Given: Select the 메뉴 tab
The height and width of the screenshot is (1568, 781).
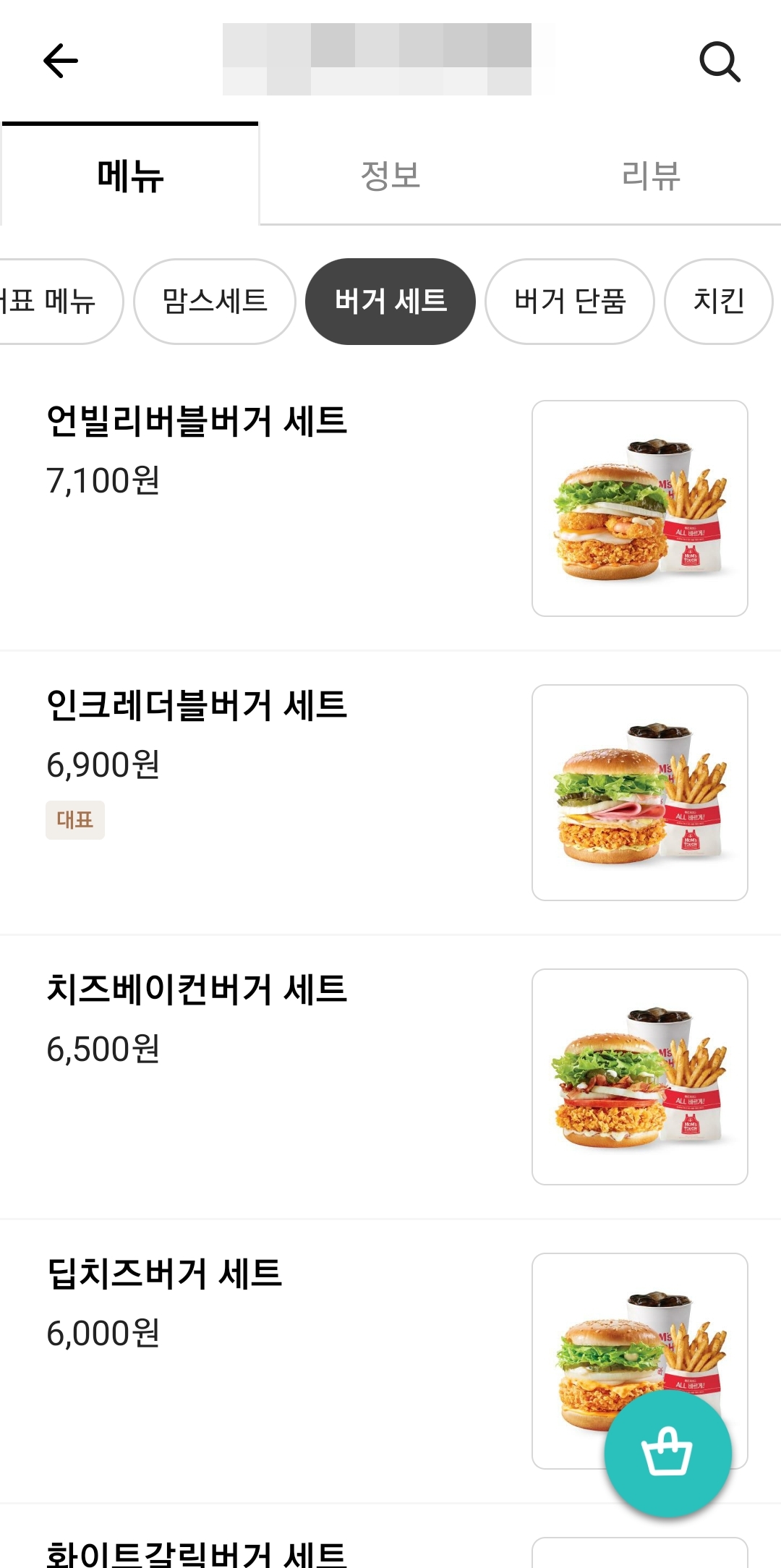Looking at the screenshot, I should pos(130,176).
